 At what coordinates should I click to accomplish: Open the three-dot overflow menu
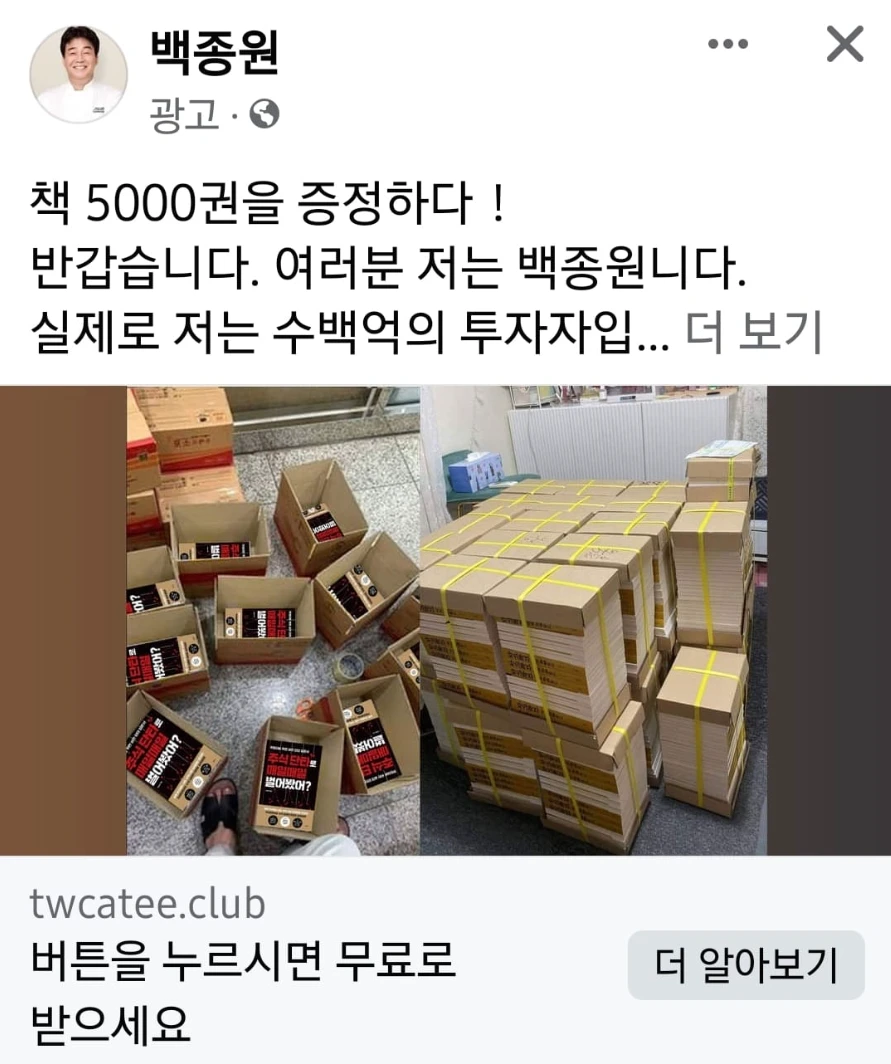point(727,44)
